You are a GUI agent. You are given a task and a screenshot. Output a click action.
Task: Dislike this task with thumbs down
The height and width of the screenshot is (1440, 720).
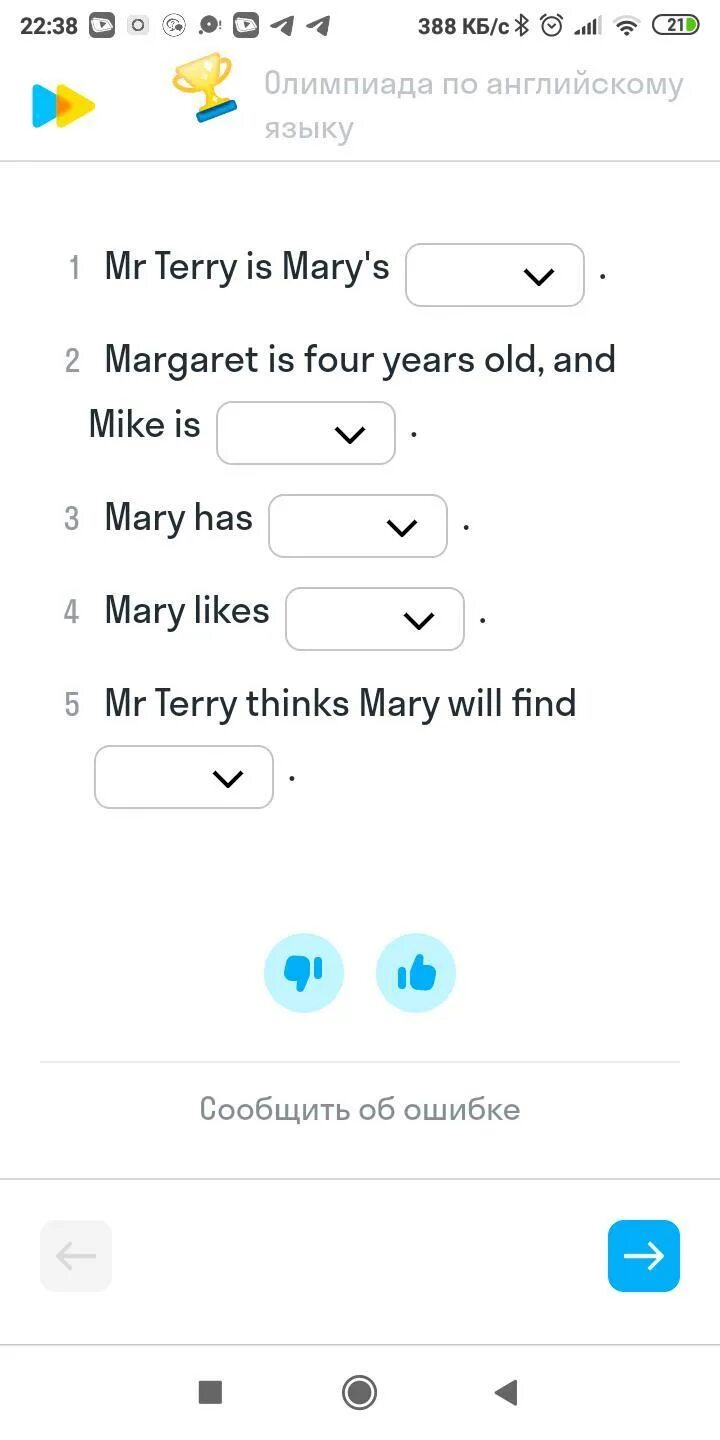304,972
